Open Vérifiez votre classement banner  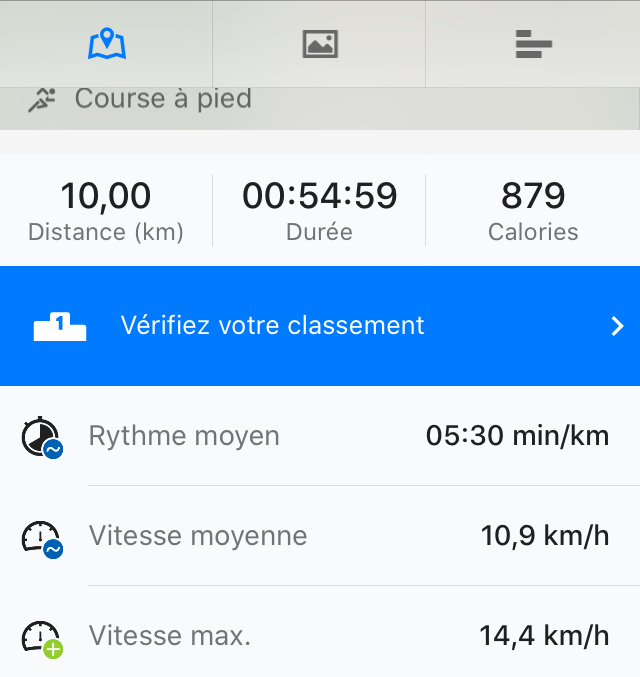(320, 325)
